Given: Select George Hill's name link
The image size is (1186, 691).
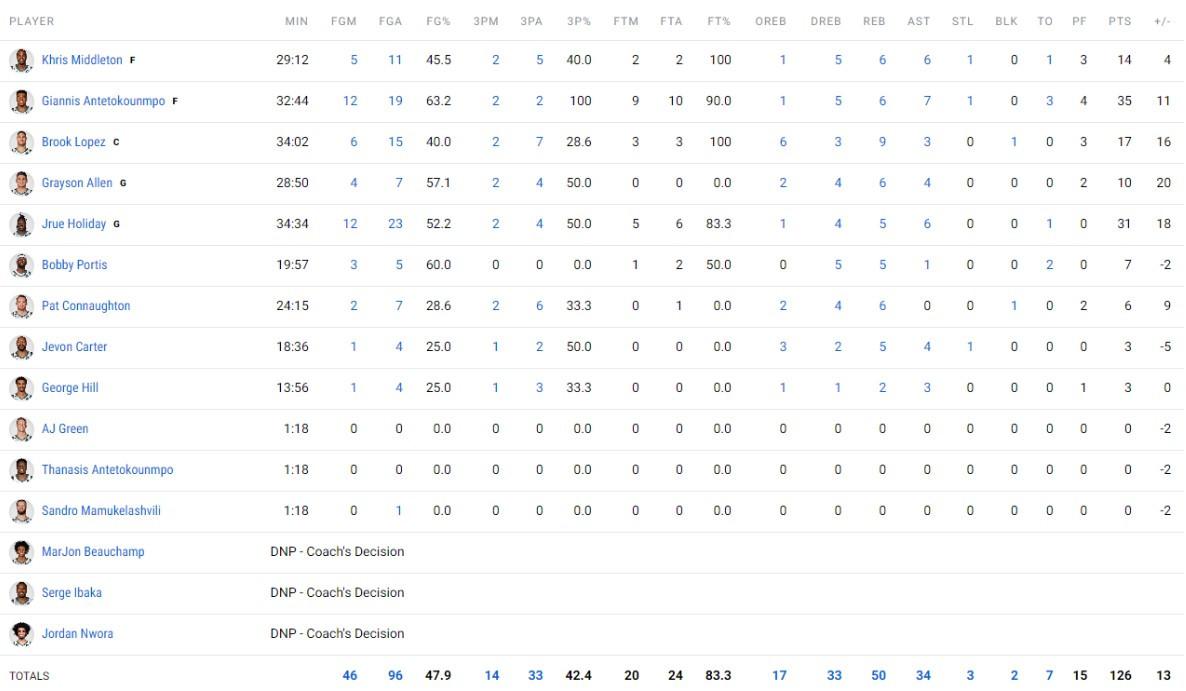Looking at the screenshot, I should pos(70,388).
